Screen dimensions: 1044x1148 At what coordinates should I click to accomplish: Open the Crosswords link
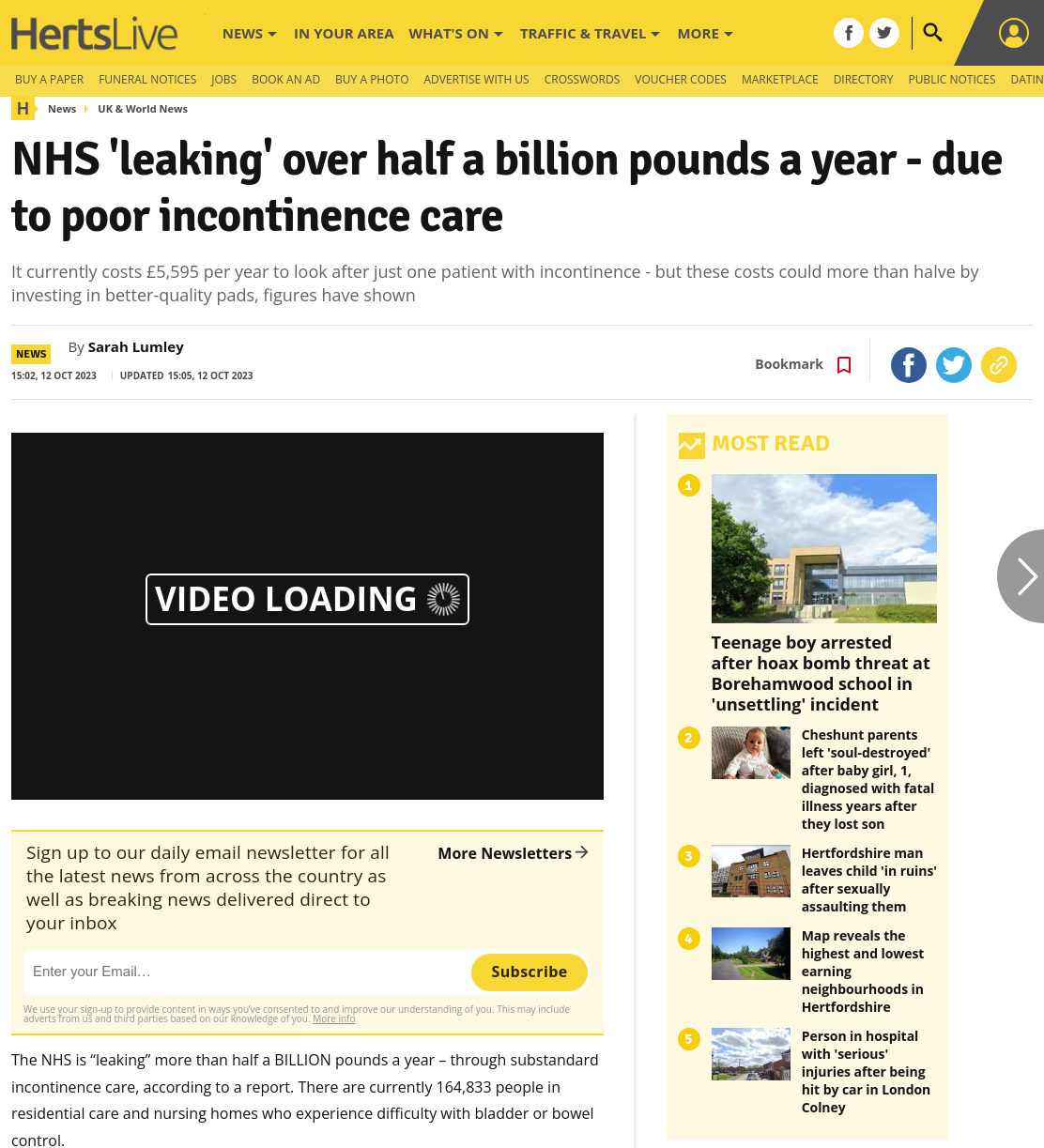(582, 80)
